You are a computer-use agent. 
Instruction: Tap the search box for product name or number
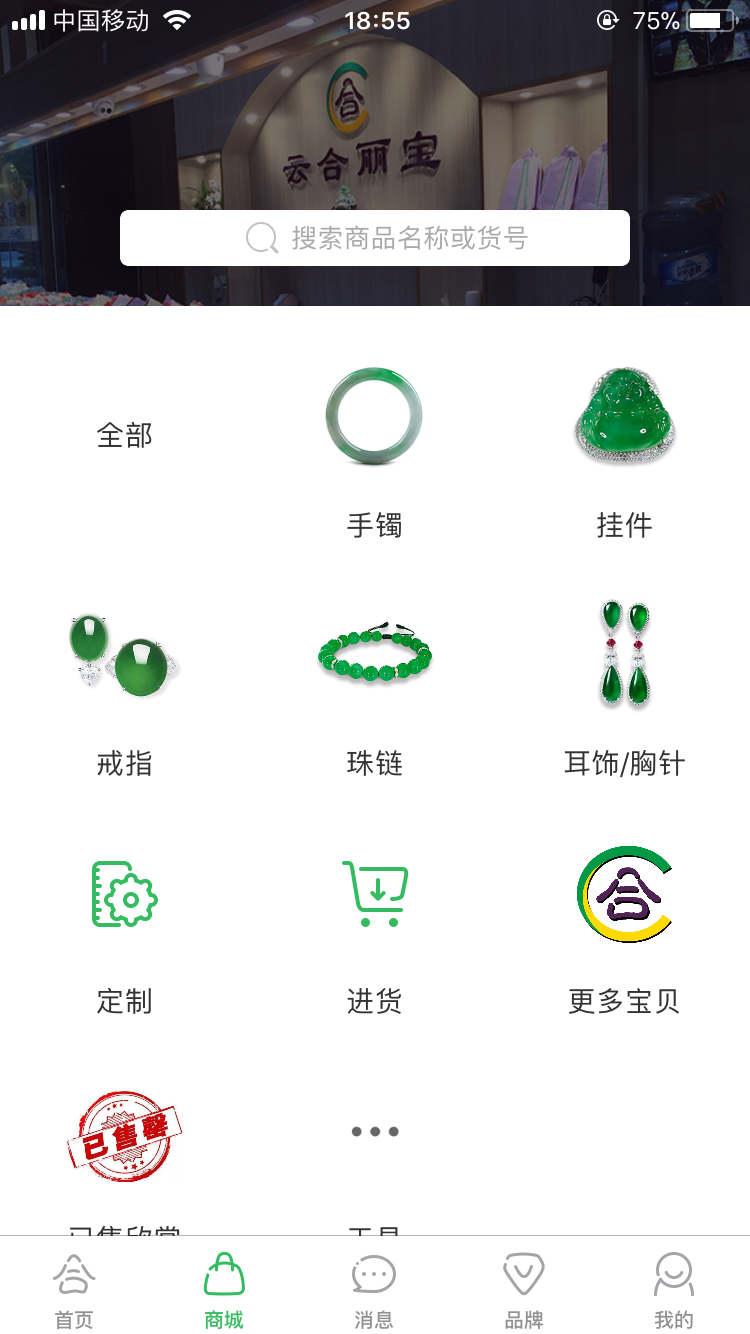(375, 238)
